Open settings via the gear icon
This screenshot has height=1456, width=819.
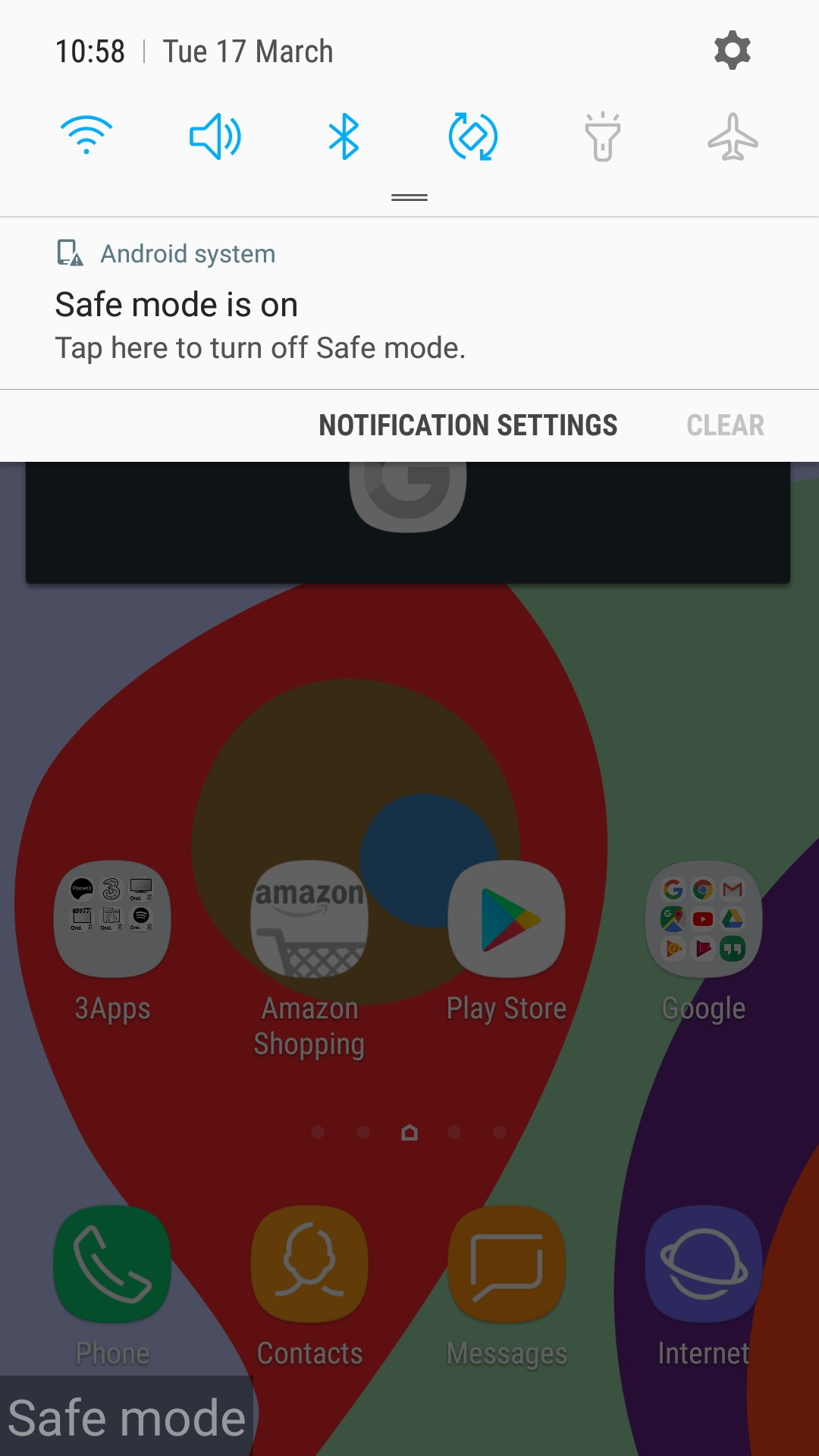point(732,51)
